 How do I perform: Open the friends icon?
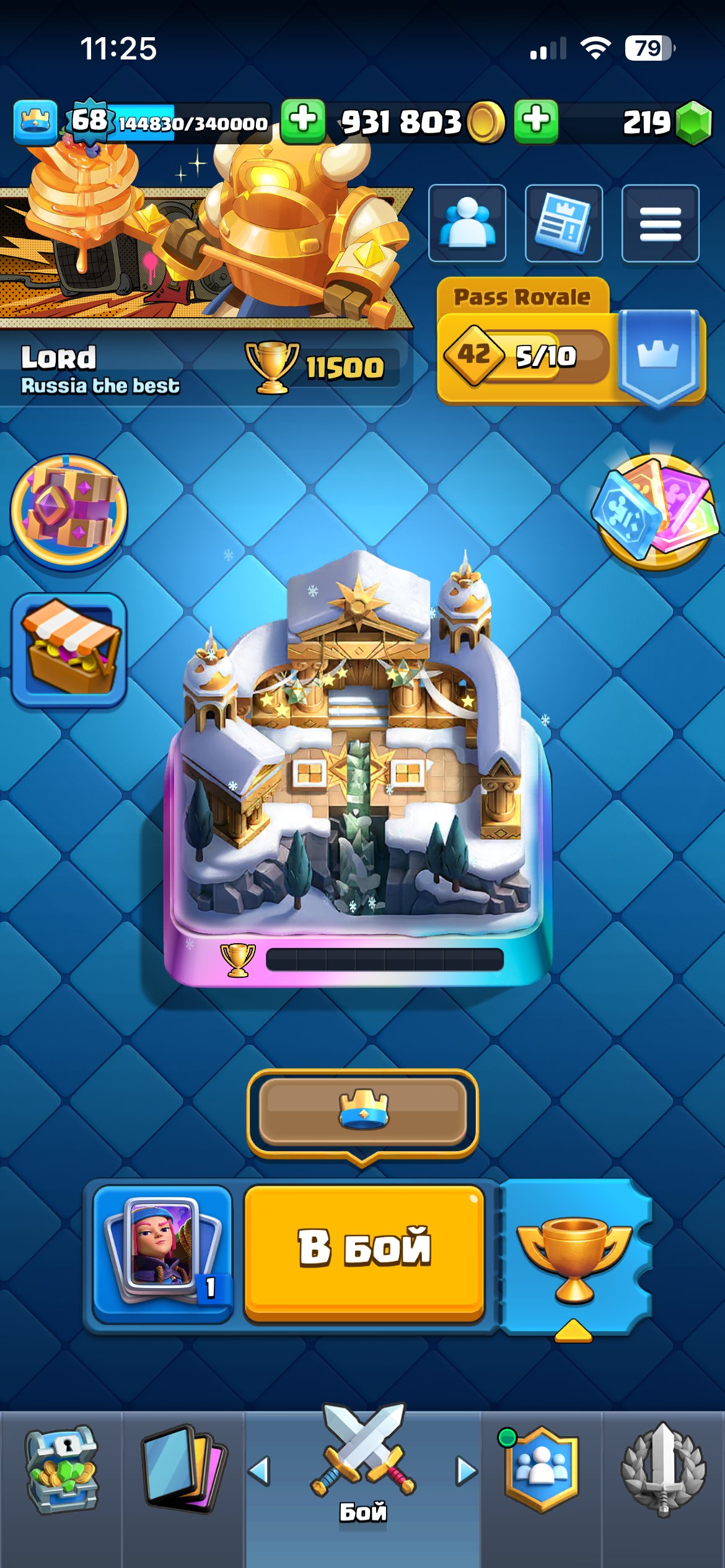click(x=467, y=224)
